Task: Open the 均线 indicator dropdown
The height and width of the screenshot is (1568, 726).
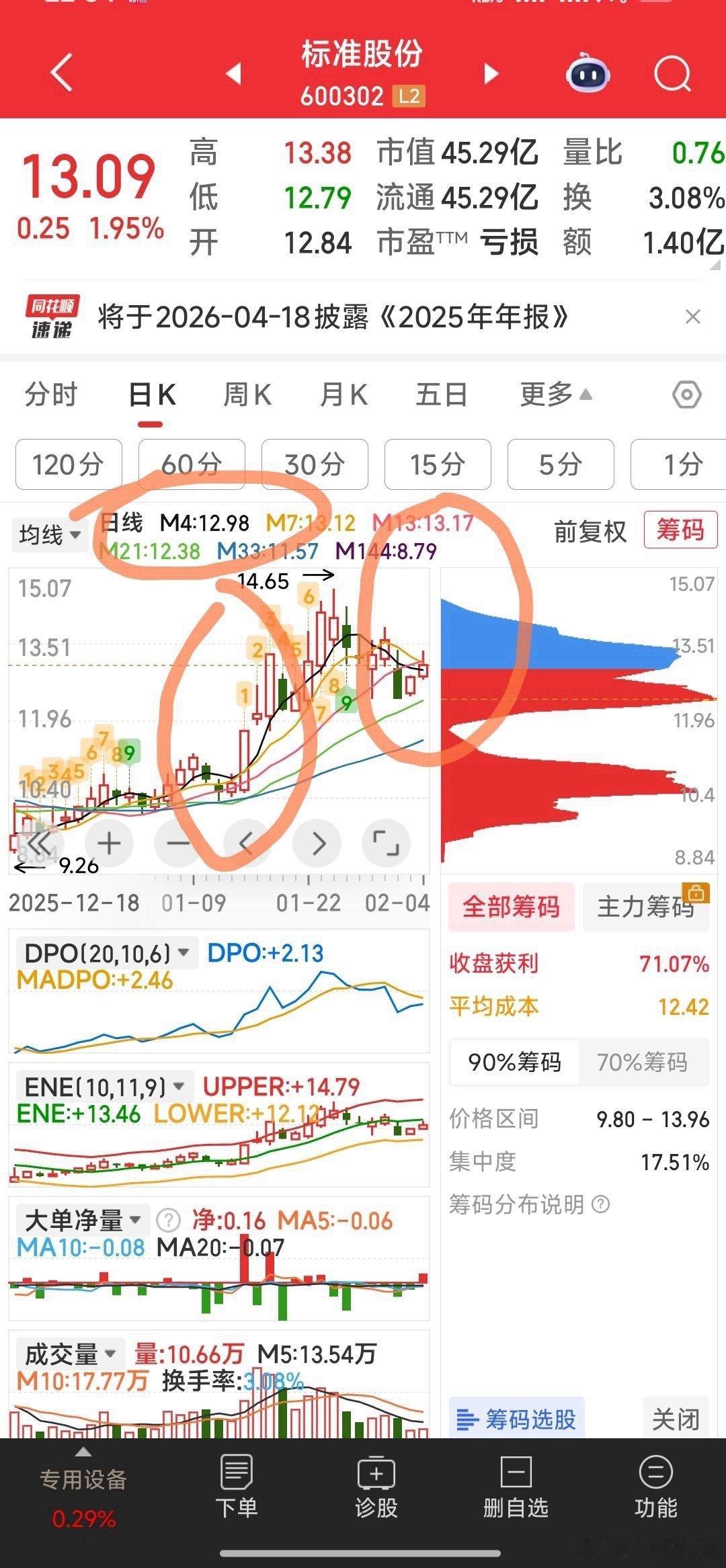Action: coord(48,534)
